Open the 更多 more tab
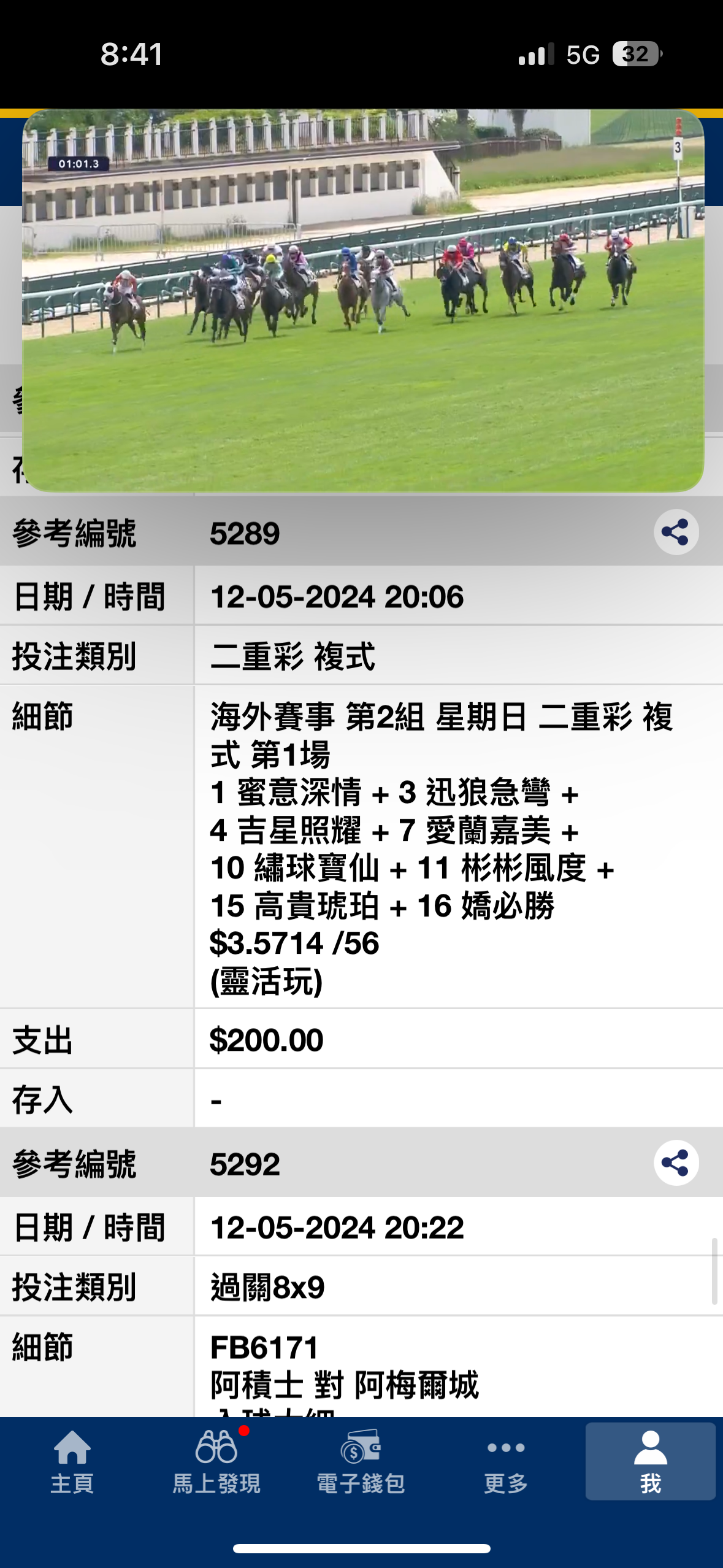The image size is (723, 1568). [x=506, y=1463]
